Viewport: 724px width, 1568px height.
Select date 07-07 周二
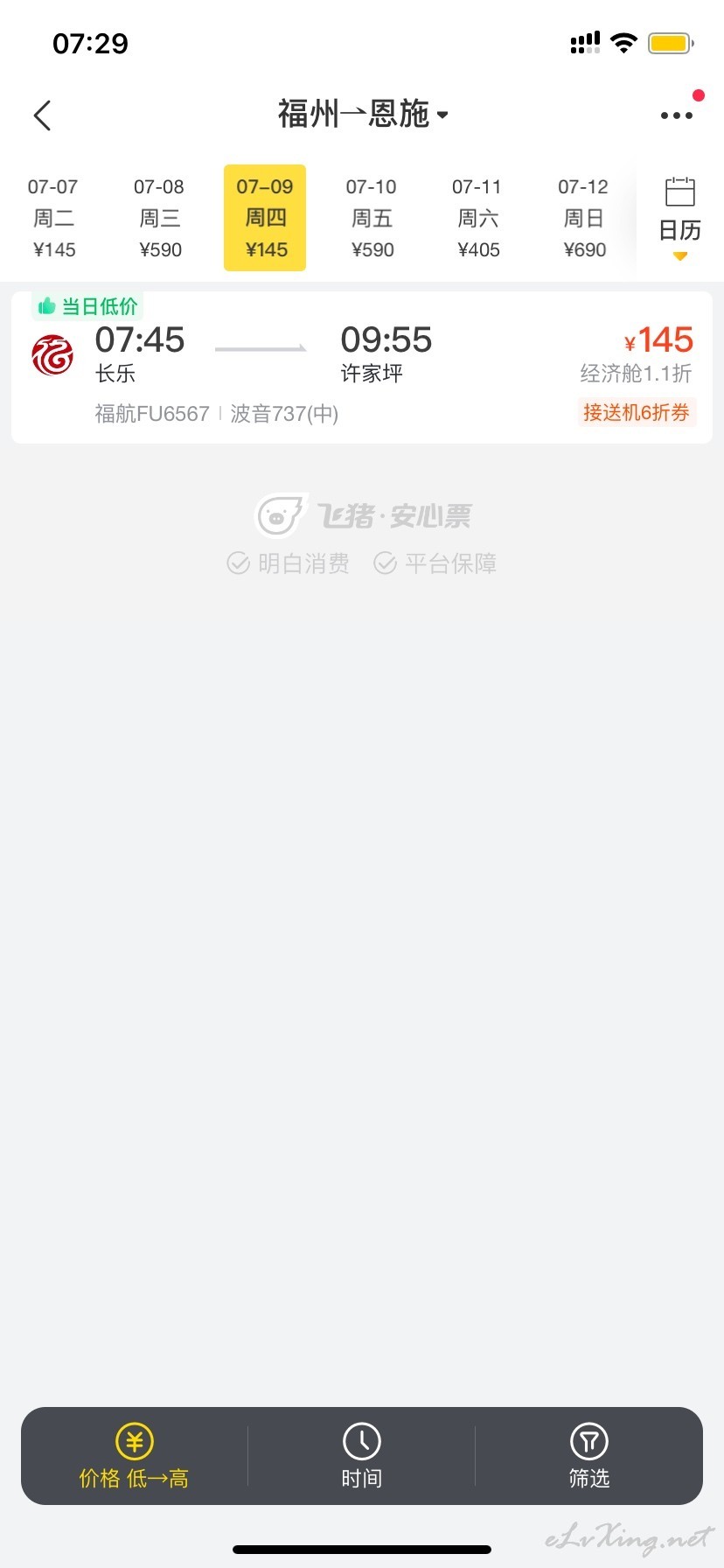(x=53, y=218)
